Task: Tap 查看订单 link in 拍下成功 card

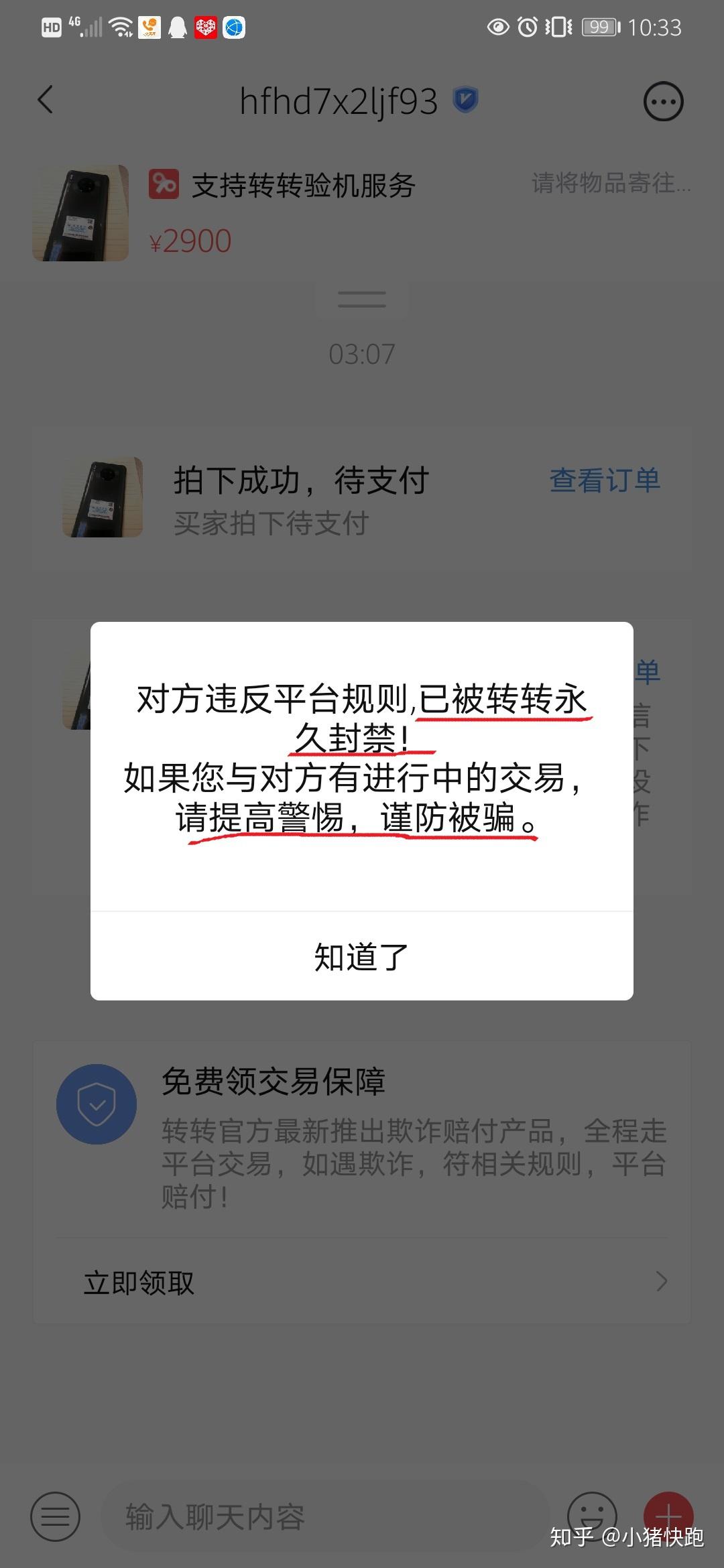Action: click(605, 480)
